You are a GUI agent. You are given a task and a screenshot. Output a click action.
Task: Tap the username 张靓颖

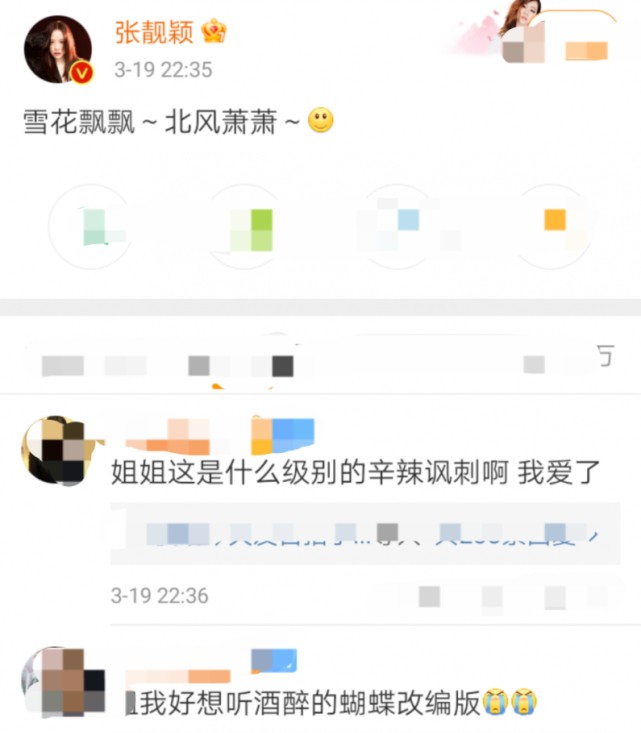coord(154,31)
